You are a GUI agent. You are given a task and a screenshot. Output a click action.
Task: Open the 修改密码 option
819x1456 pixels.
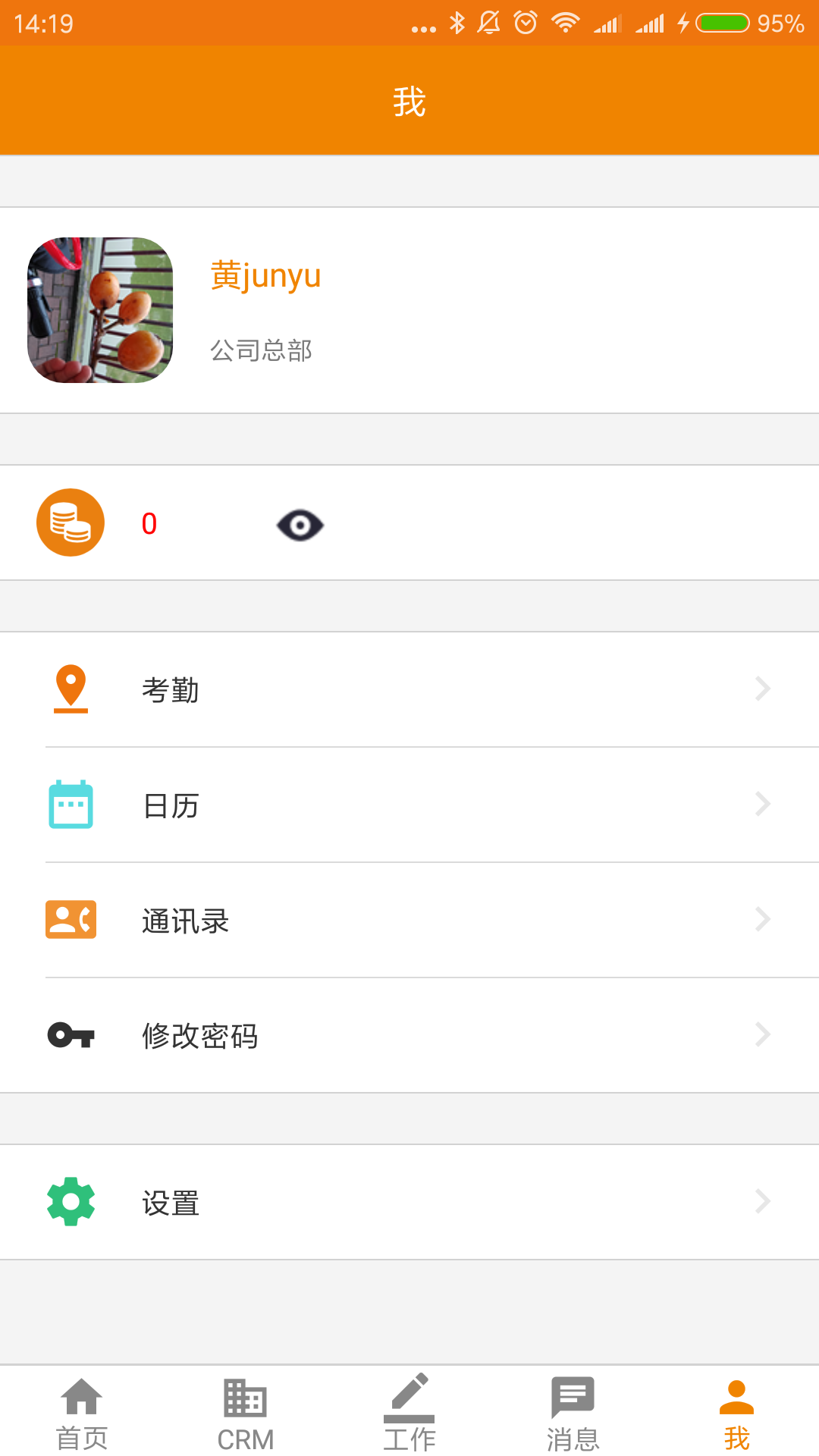click(199, 1035)
